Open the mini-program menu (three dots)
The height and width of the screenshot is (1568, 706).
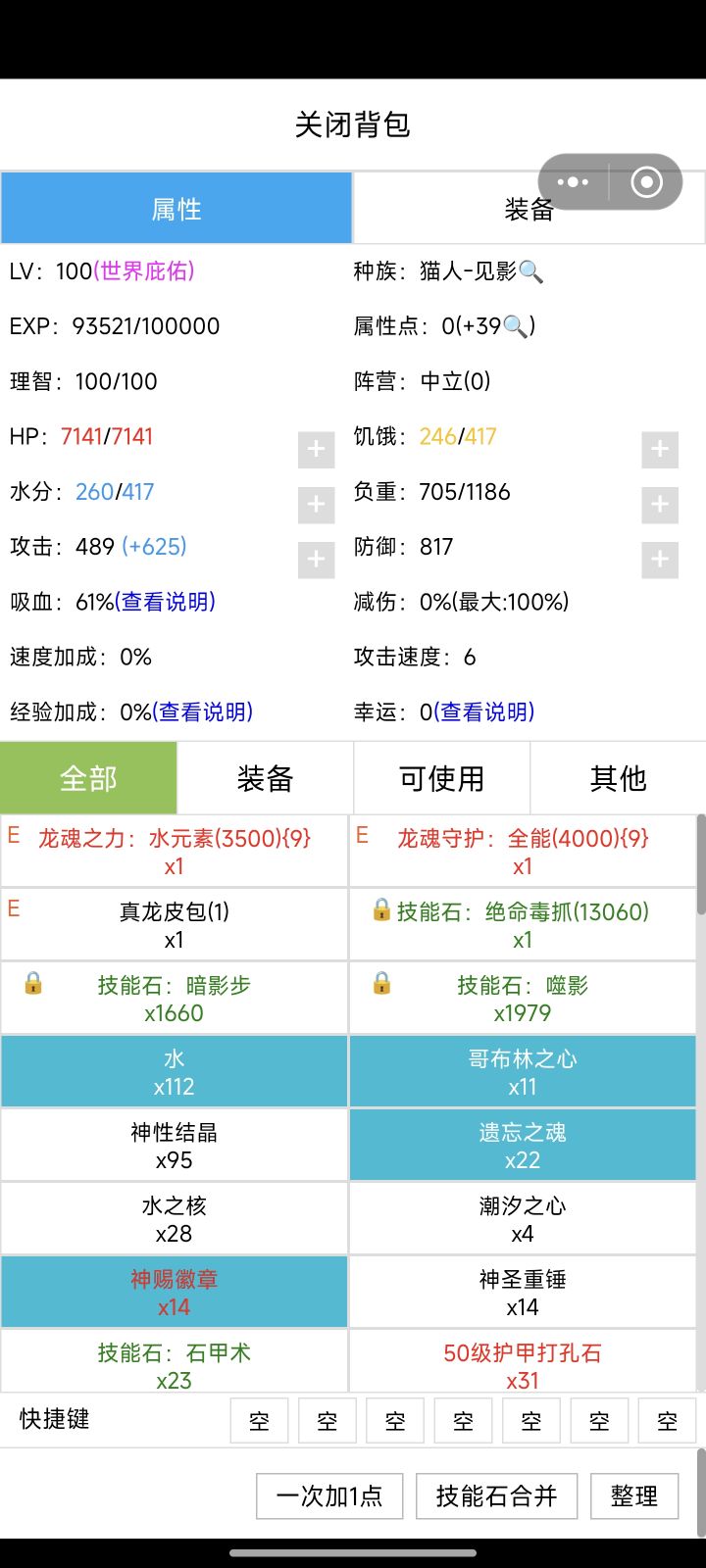click(573, 181)
